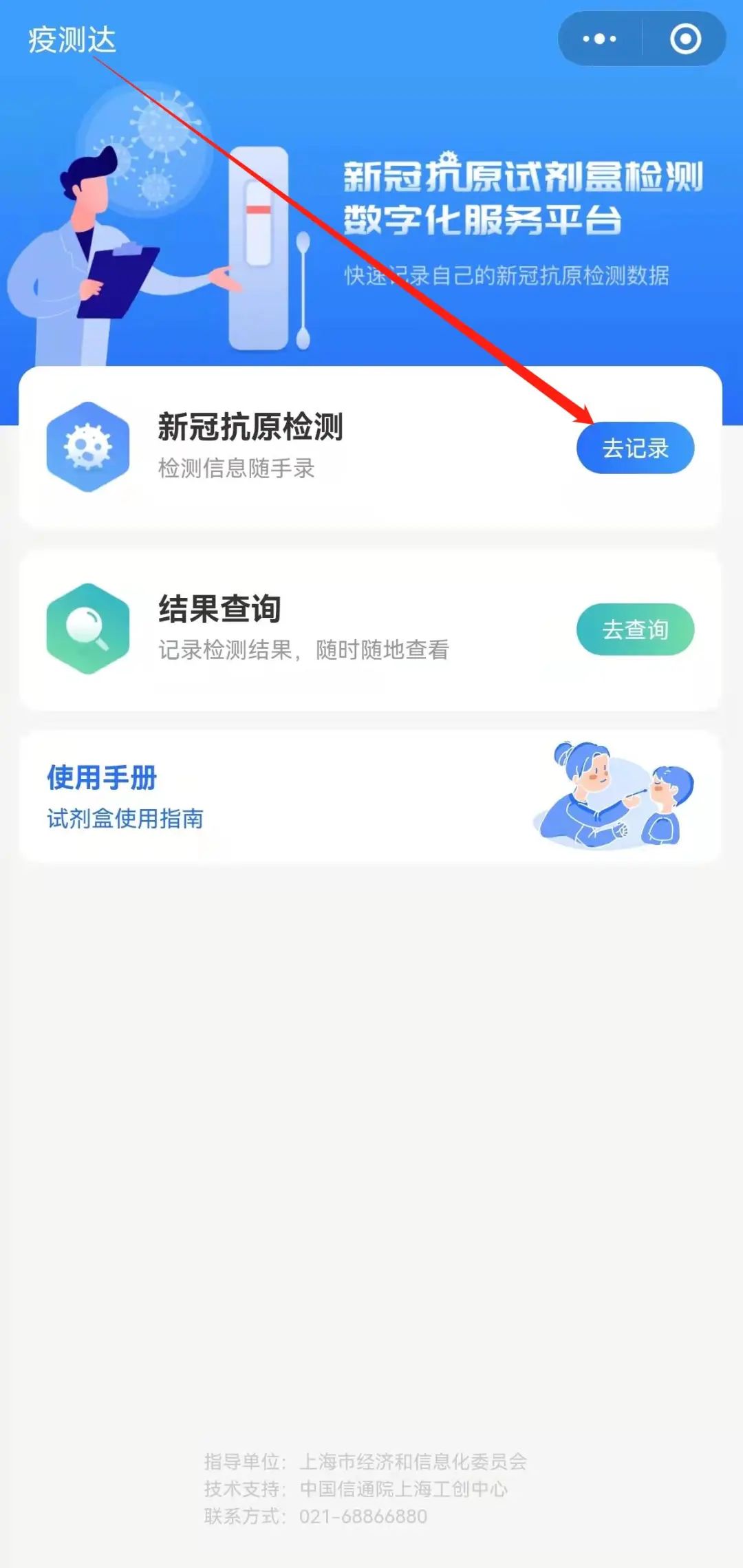Tap the circular target icon in top capsule
The image size is (743, 1568).
[685, 39]
